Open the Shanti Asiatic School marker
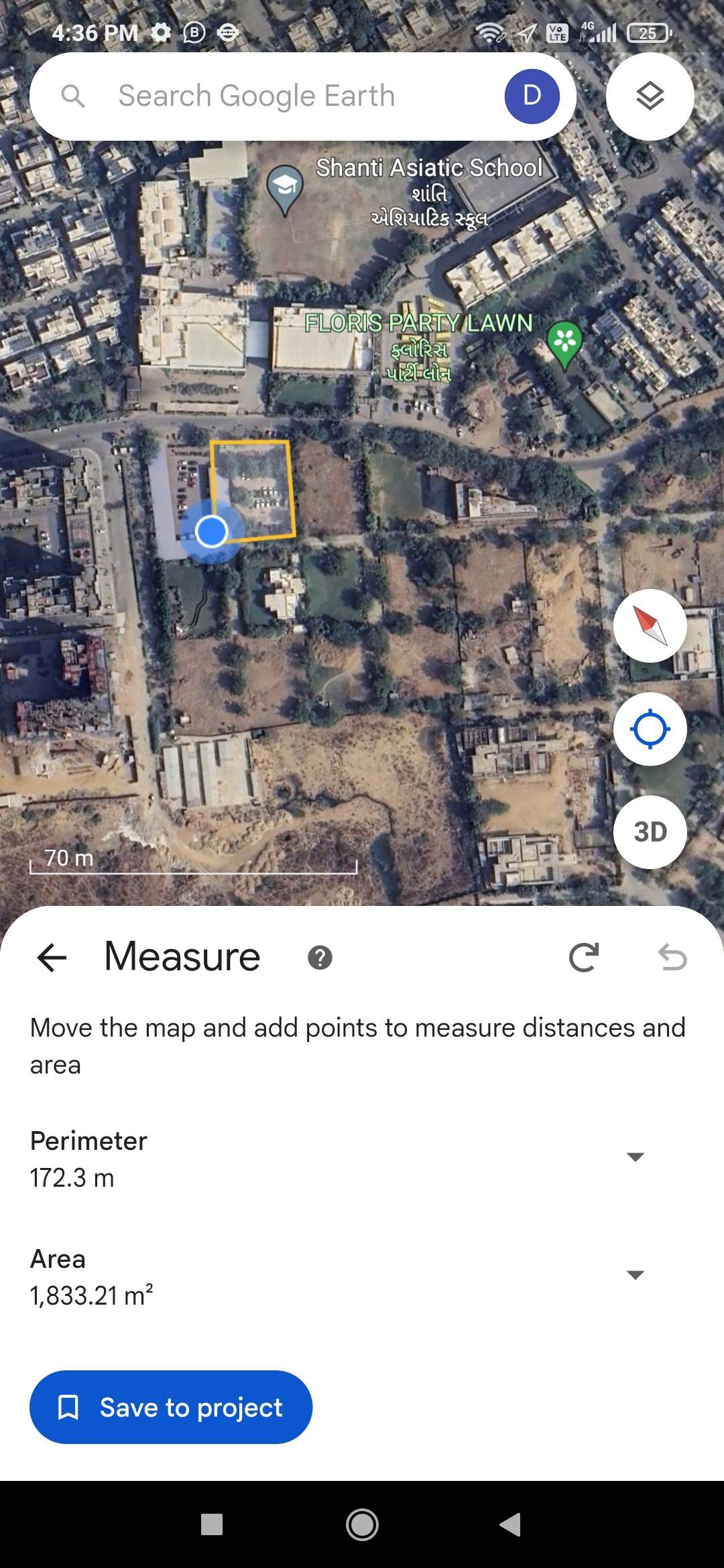Screen dimensions: 724x1568 (x=285, y=188)
